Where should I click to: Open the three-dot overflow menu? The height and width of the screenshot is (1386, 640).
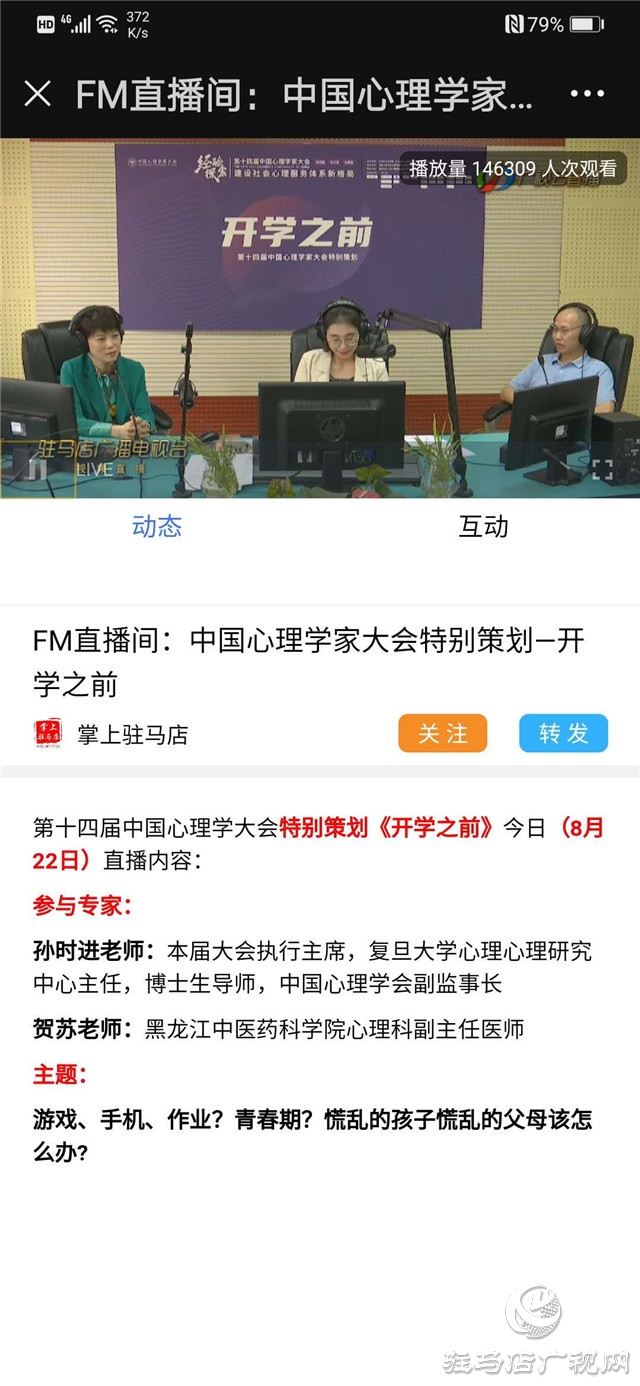tap(587, 95)
